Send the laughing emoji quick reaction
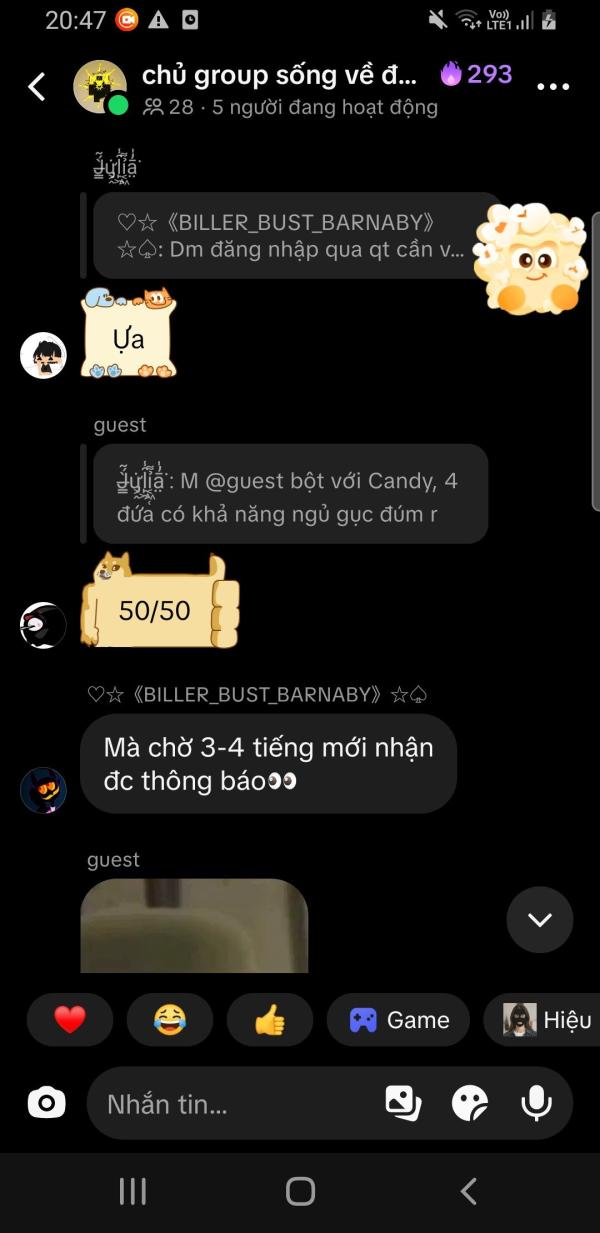Screen dimensions: 600x1233 coord(170,1020)
